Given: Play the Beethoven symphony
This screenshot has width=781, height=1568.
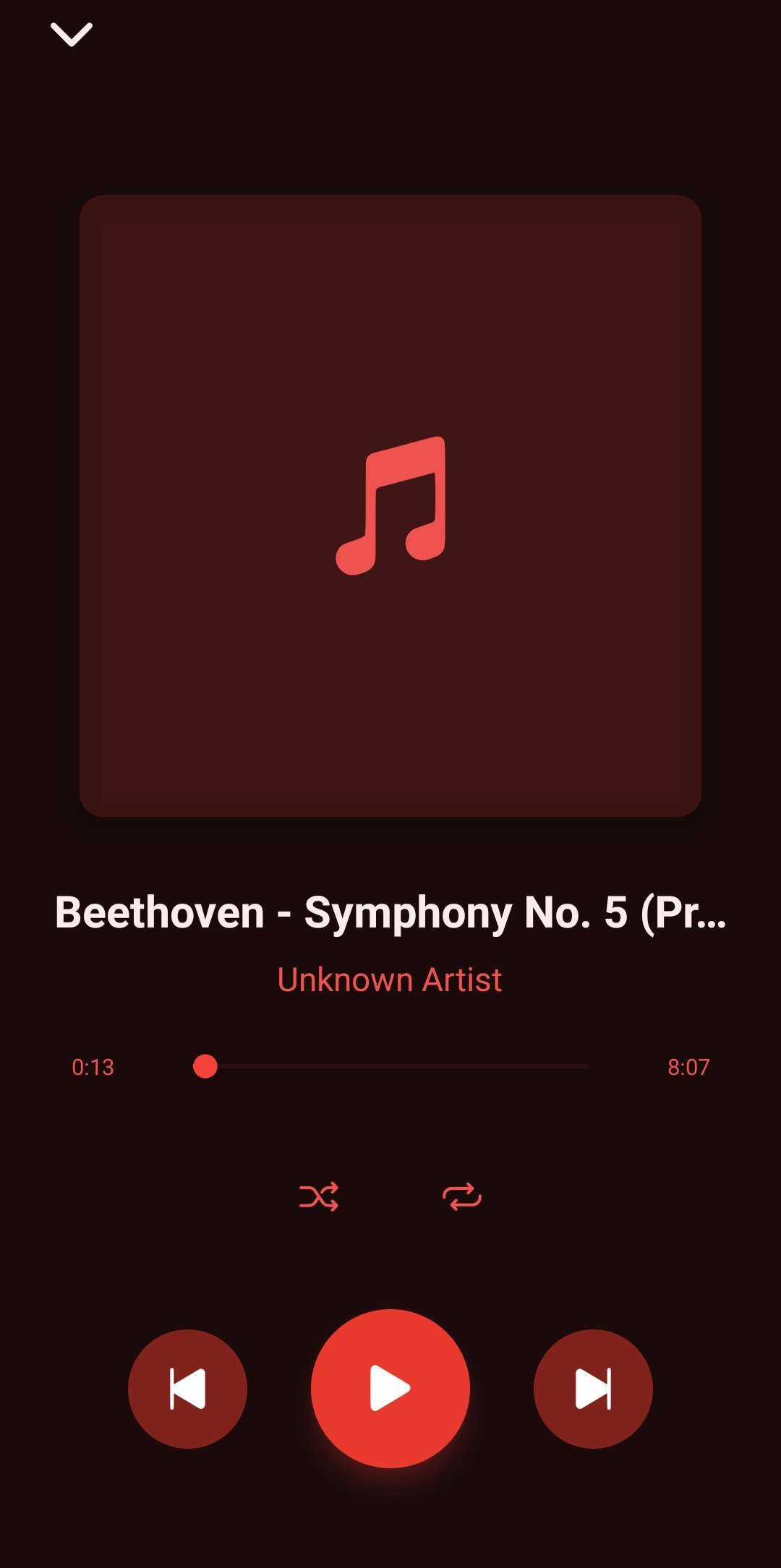Looking at the screenshot, I should pos(390,1389).
